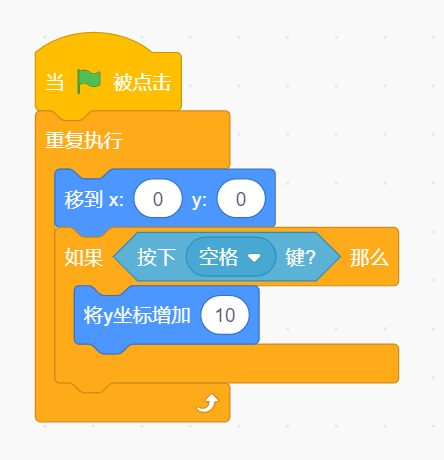Viewport: 444px width, 460px height.
Task: Tap the x value field in 移到 block
Action: 158,199
